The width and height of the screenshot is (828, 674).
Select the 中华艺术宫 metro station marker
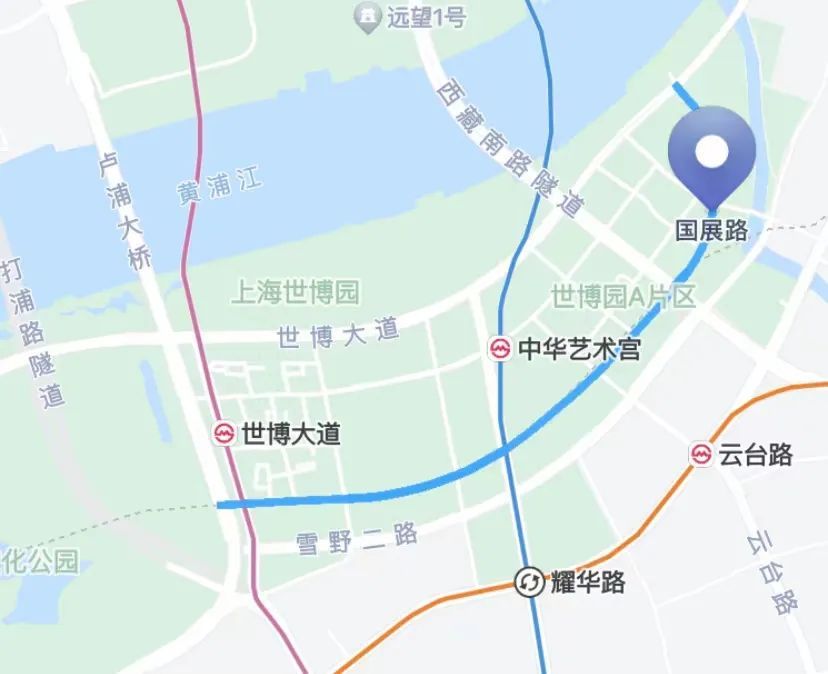[499, 349]
